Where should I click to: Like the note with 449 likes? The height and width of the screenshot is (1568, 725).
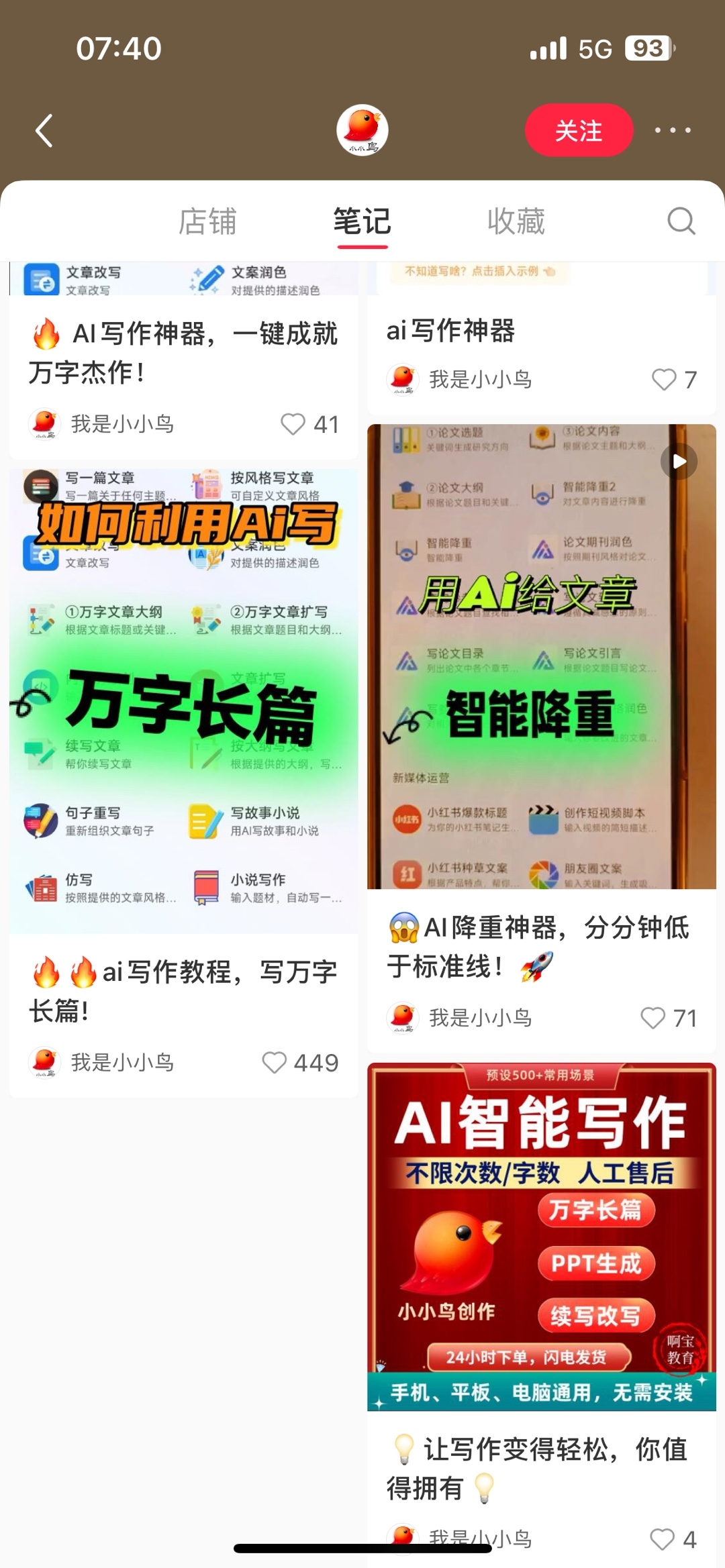(275, 1062)
